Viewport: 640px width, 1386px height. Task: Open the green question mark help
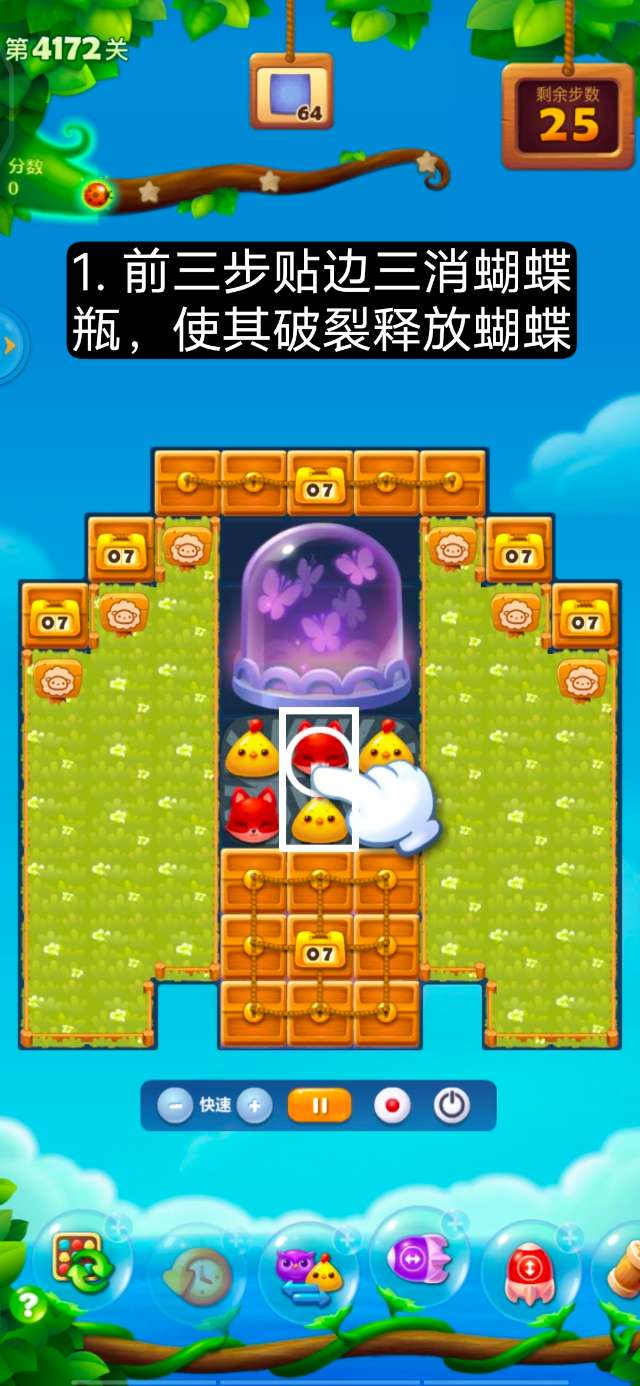coord(27,1306)
